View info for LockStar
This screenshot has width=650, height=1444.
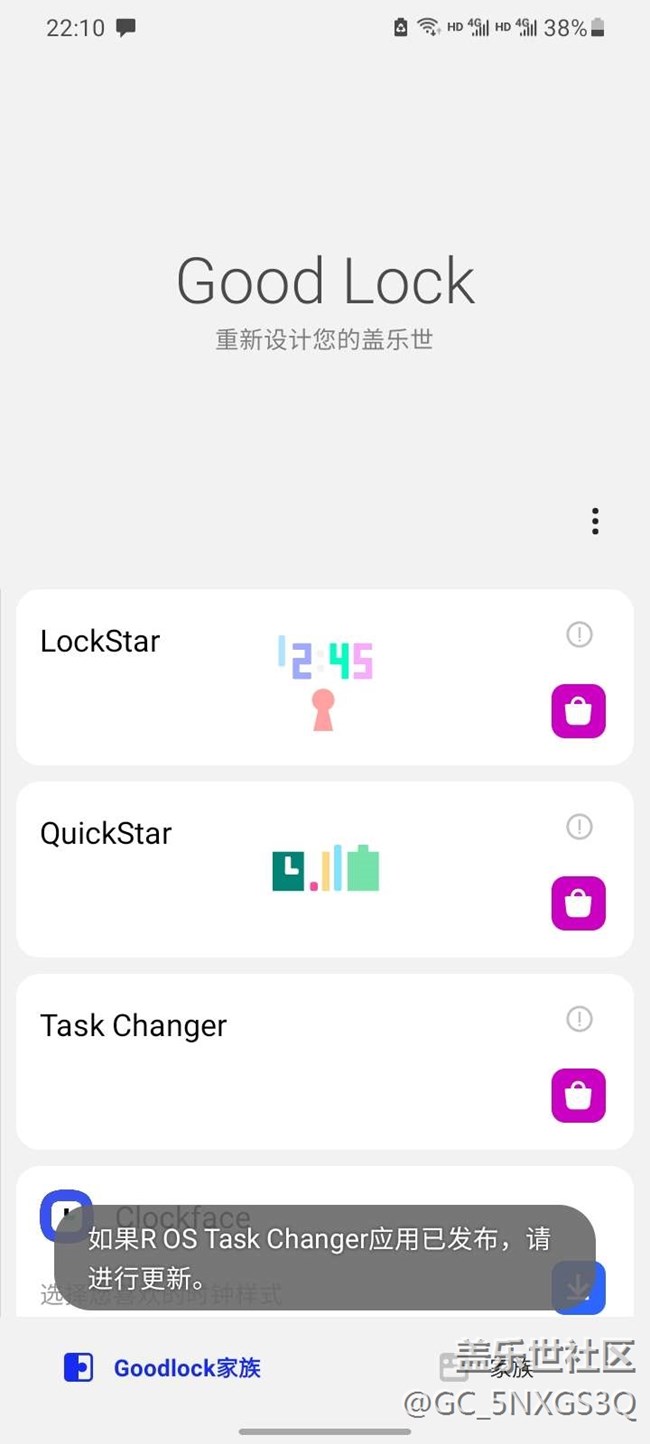coord(579,634)
